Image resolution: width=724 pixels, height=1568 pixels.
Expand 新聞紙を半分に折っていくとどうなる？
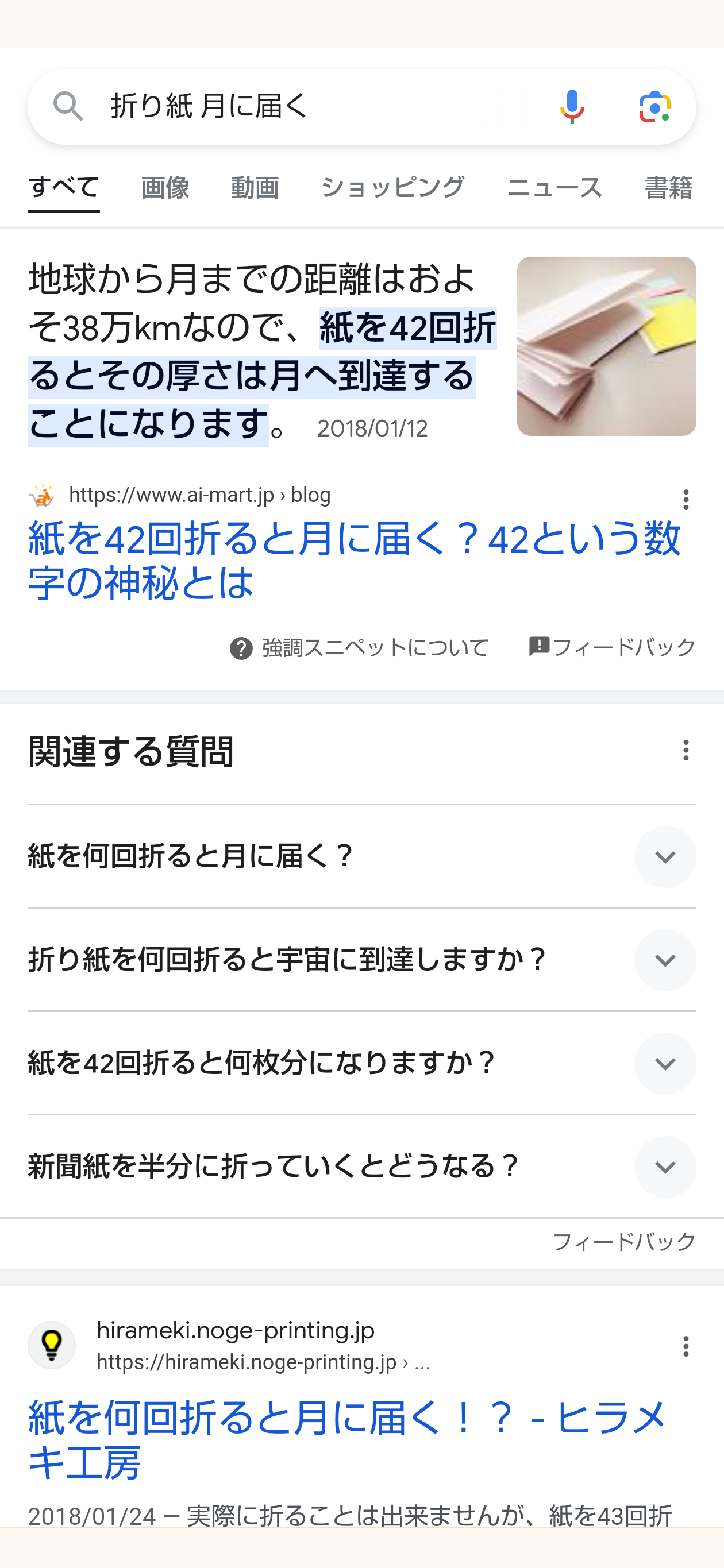tap(665, 1167)
